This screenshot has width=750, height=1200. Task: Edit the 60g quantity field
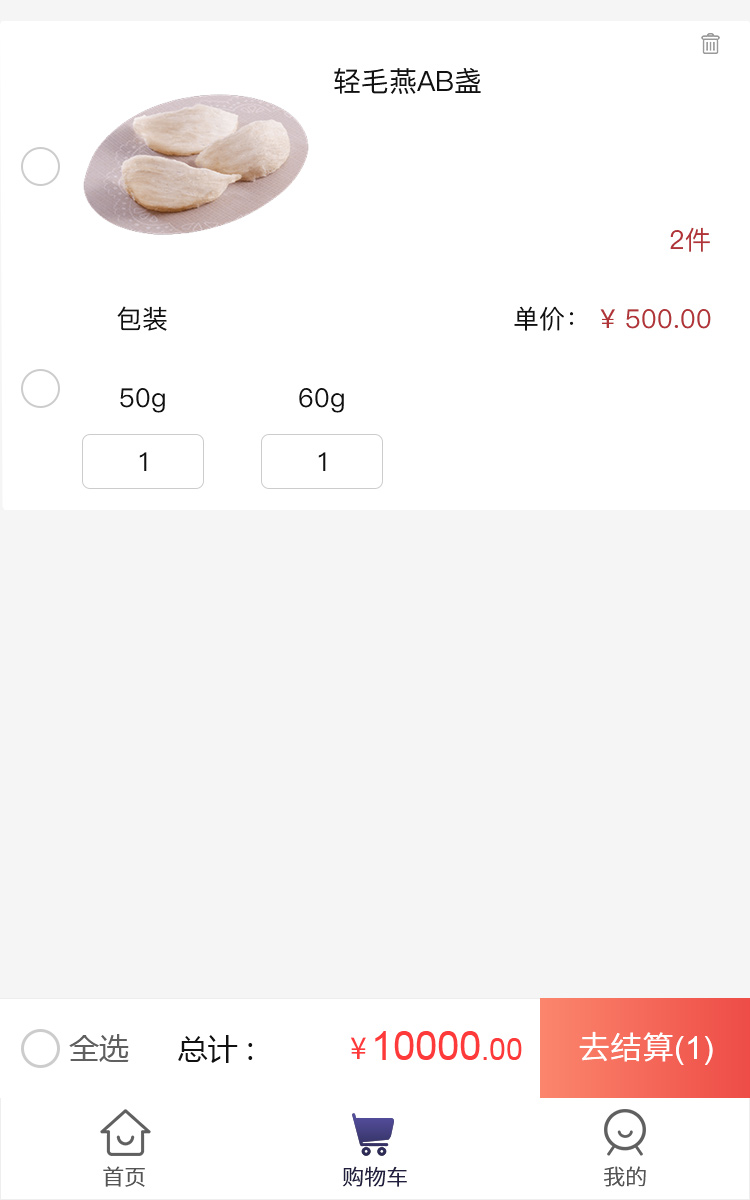322,462
